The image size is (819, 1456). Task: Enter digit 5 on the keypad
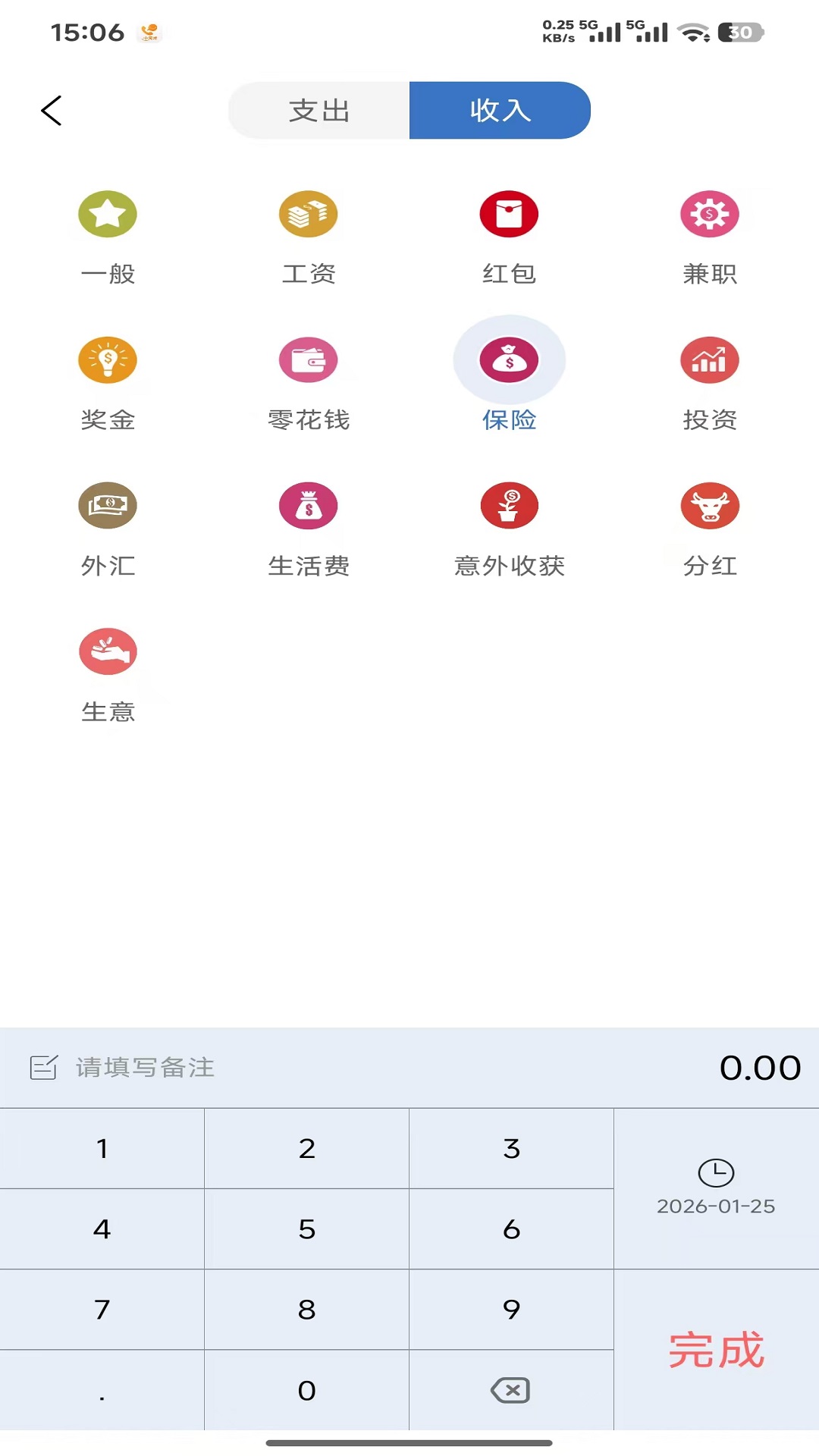click(306, 1229)
